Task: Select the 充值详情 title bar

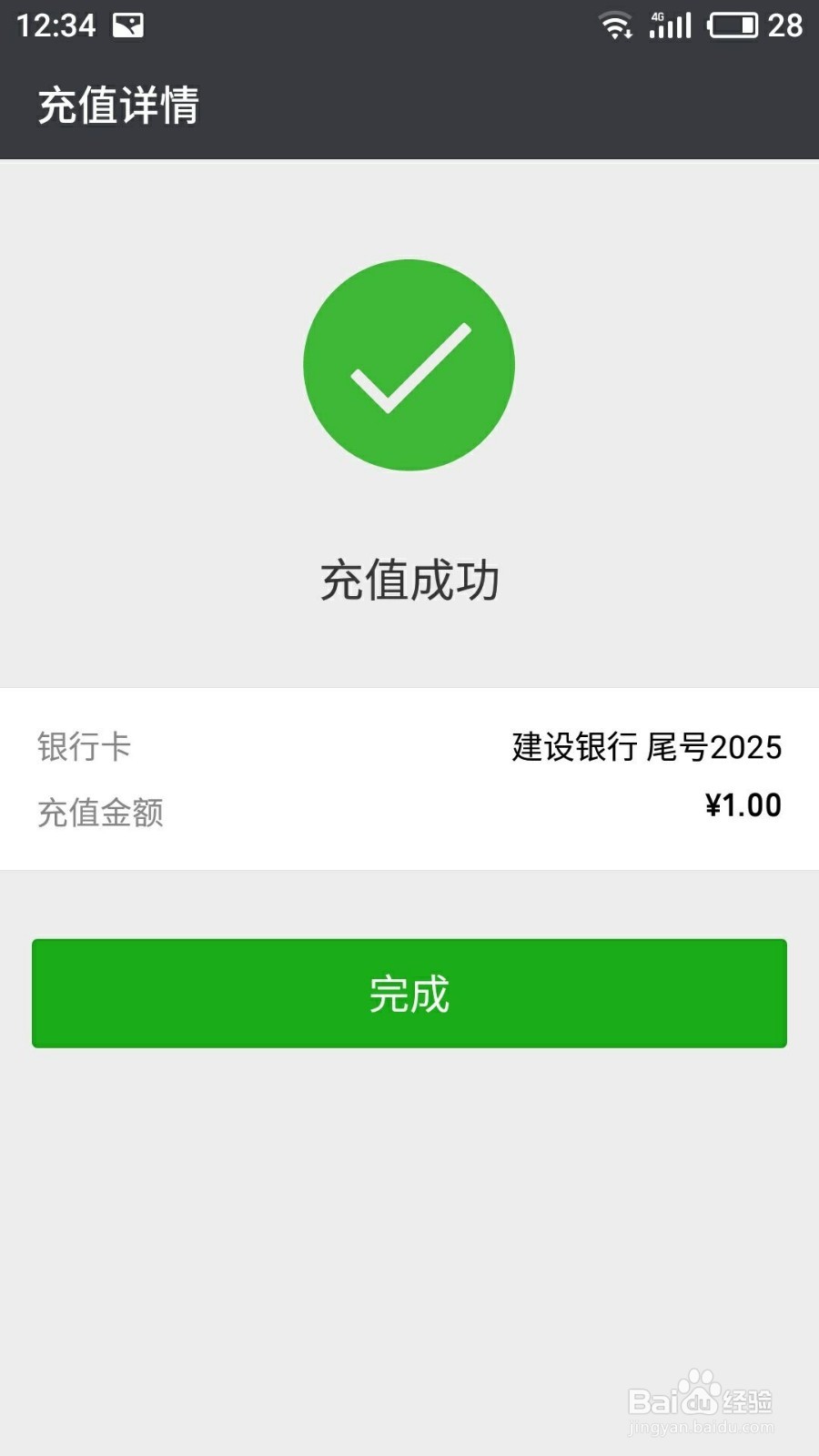Action: click(116, 105)
